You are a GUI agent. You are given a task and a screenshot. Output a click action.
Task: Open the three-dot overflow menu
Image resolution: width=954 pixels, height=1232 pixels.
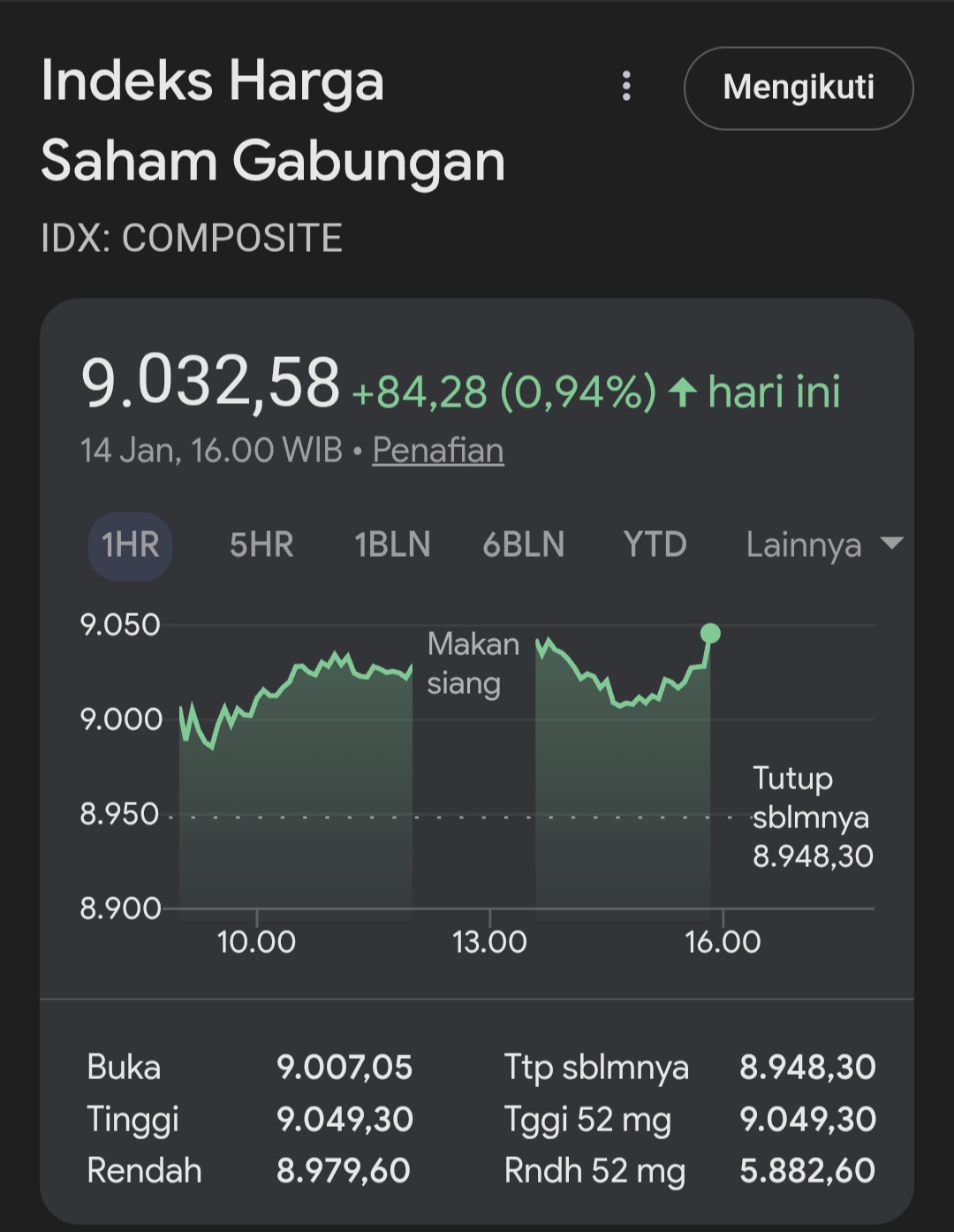pyautogui.click(x=627, y=87)
